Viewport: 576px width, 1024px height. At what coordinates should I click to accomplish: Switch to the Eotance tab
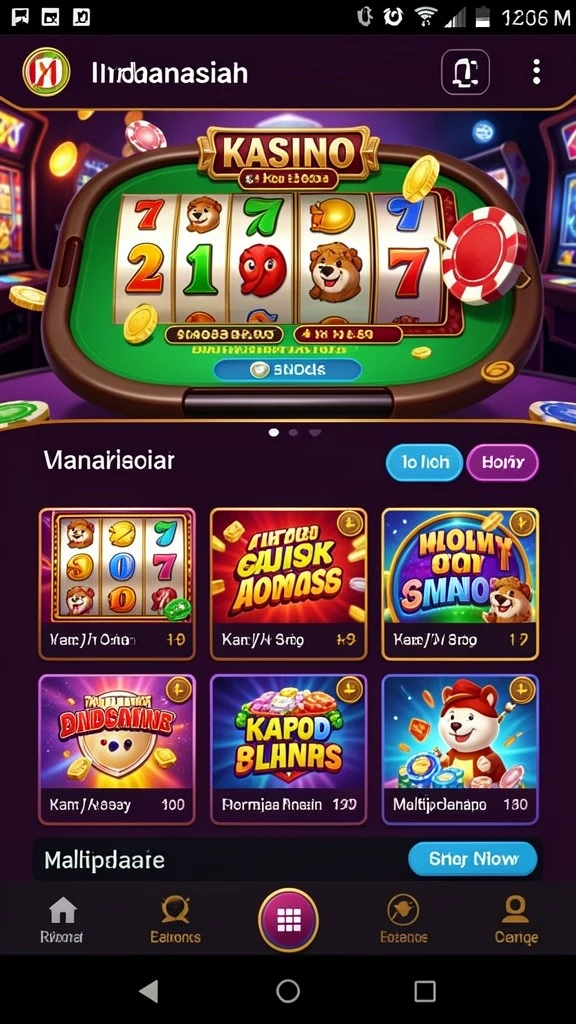[404, 920]
